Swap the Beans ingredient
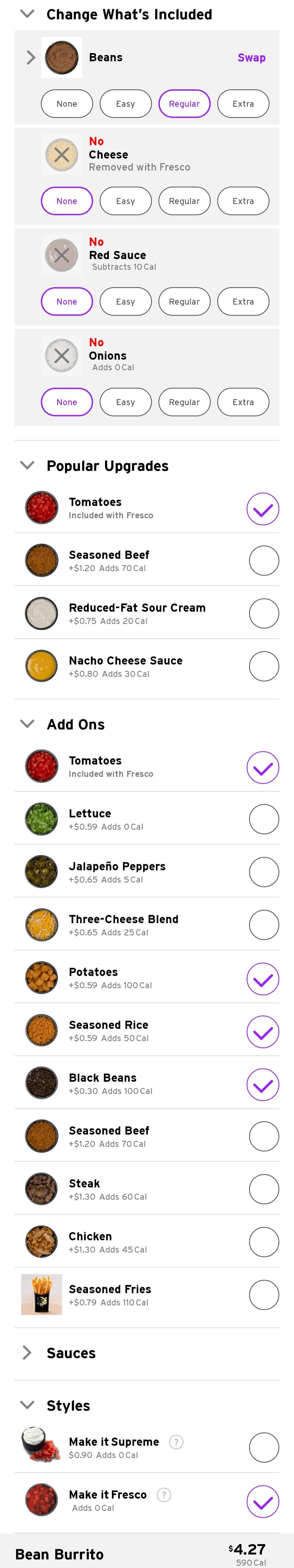Viewport: 294px width, 1568px height. 251,58
